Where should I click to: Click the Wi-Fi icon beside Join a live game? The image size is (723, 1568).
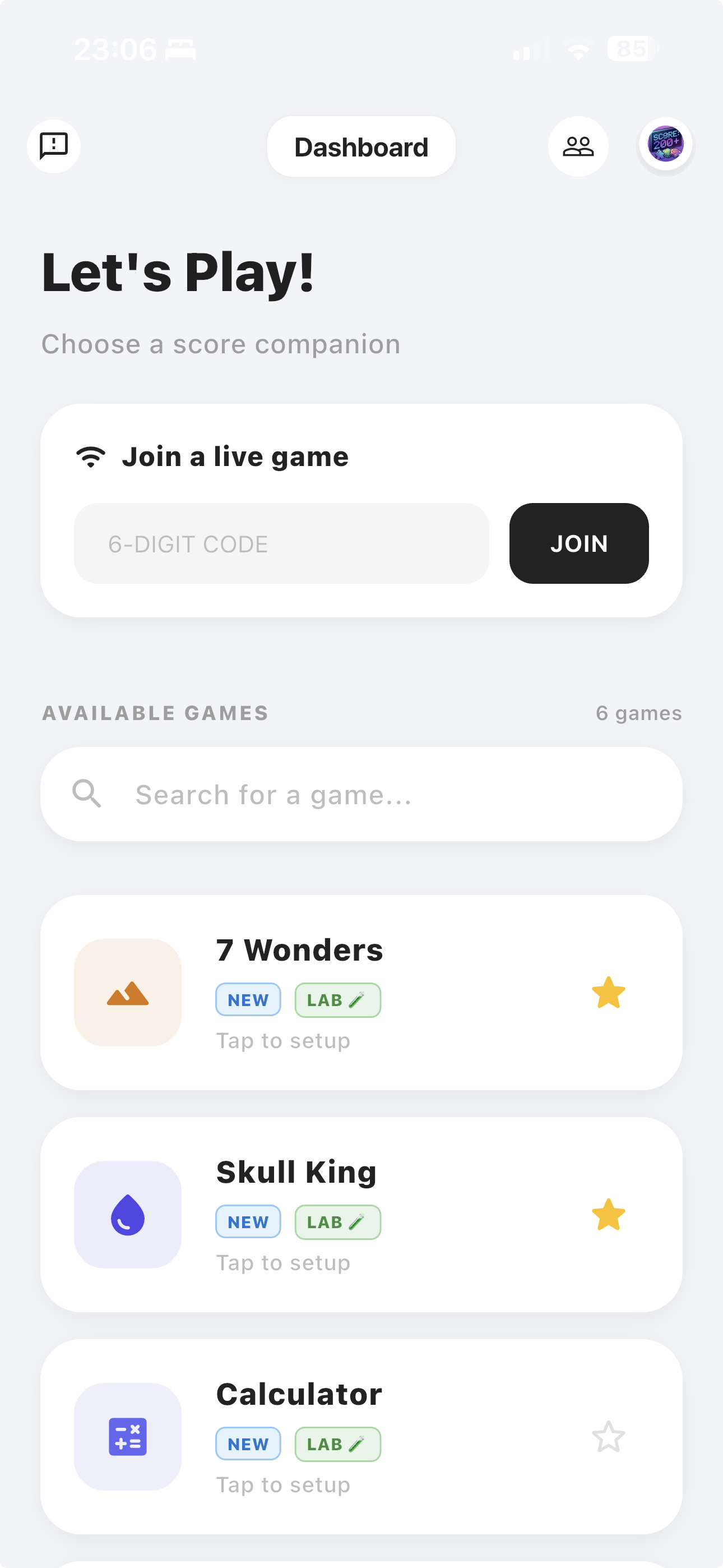tap(90, 455)
